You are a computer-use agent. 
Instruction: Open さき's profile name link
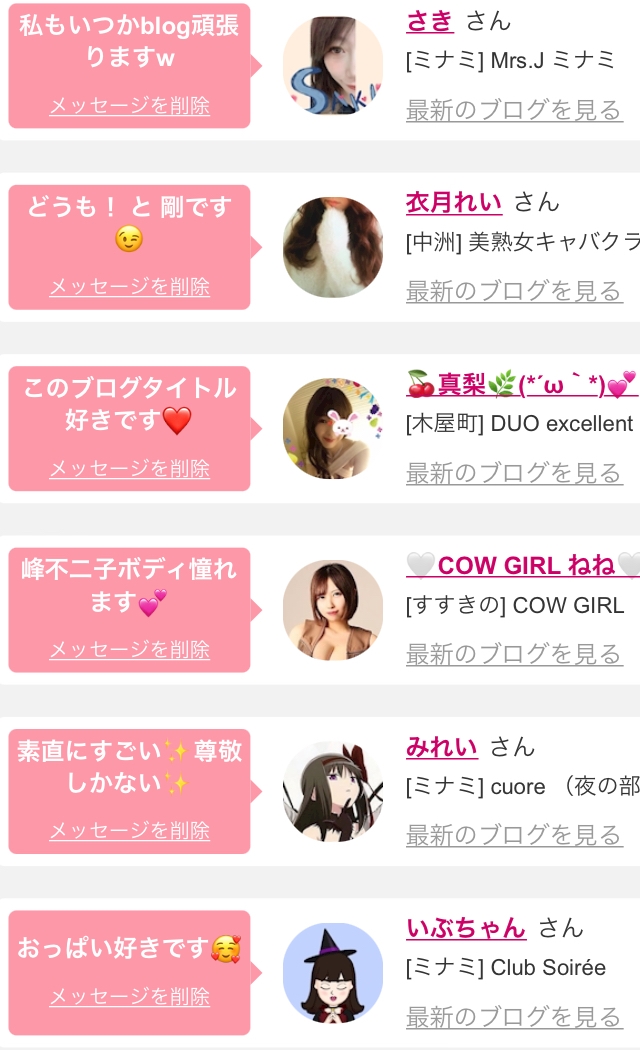(430, 21)
